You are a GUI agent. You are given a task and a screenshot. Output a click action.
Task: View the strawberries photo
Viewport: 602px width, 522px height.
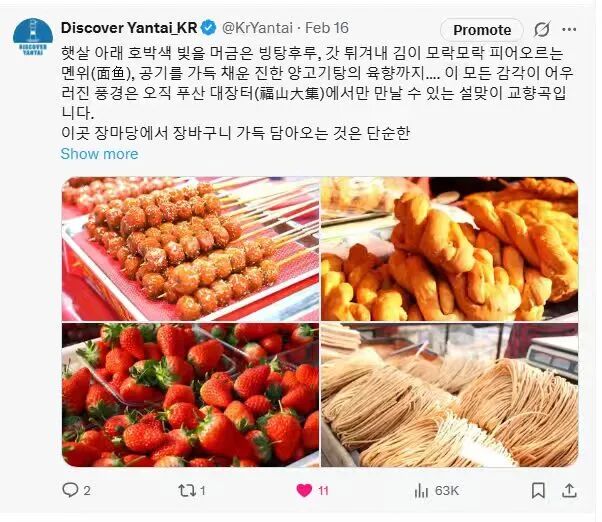(190, 395)
